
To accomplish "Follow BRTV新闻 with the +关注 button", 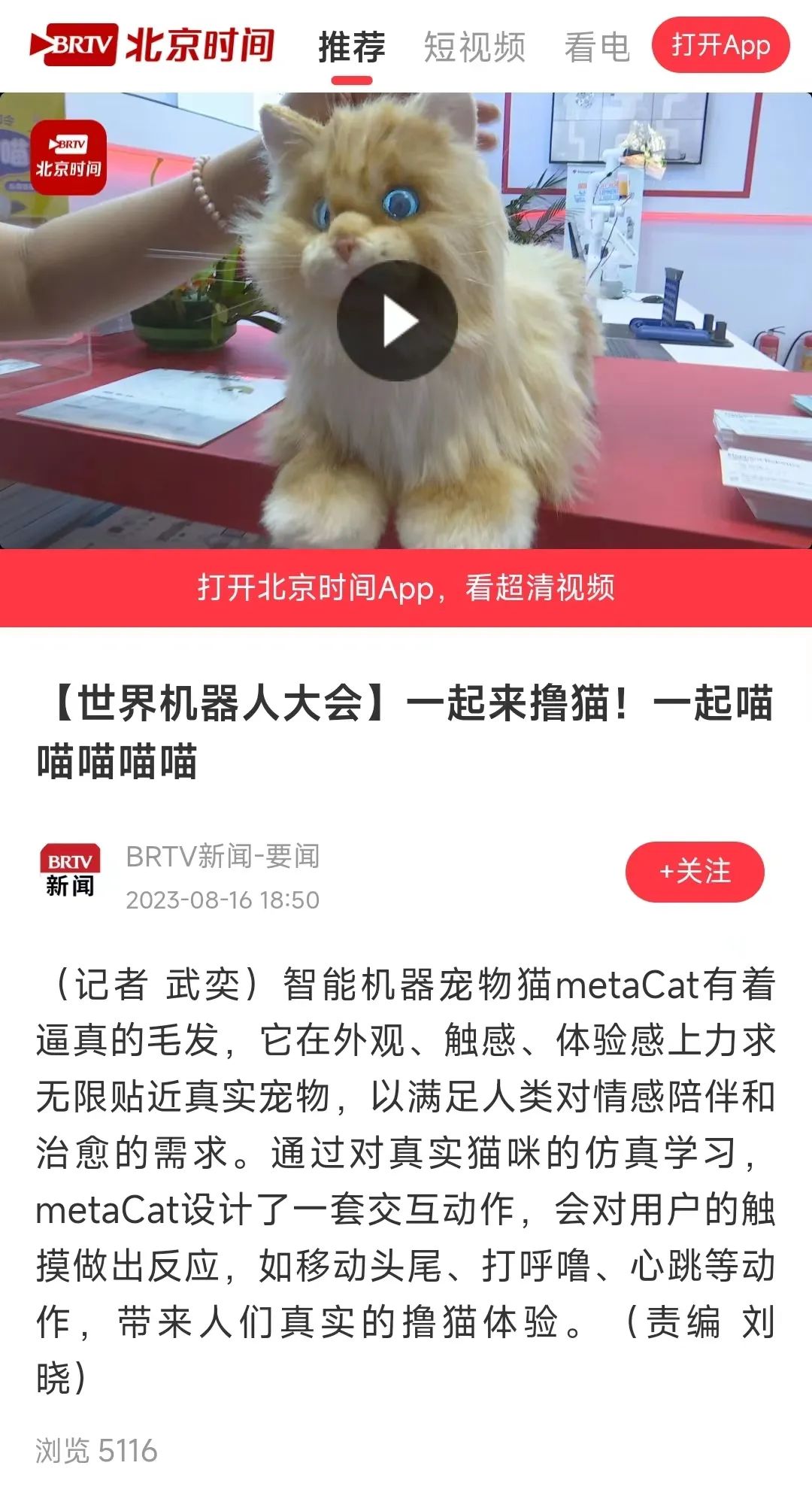I will click(x=695, y=872).
